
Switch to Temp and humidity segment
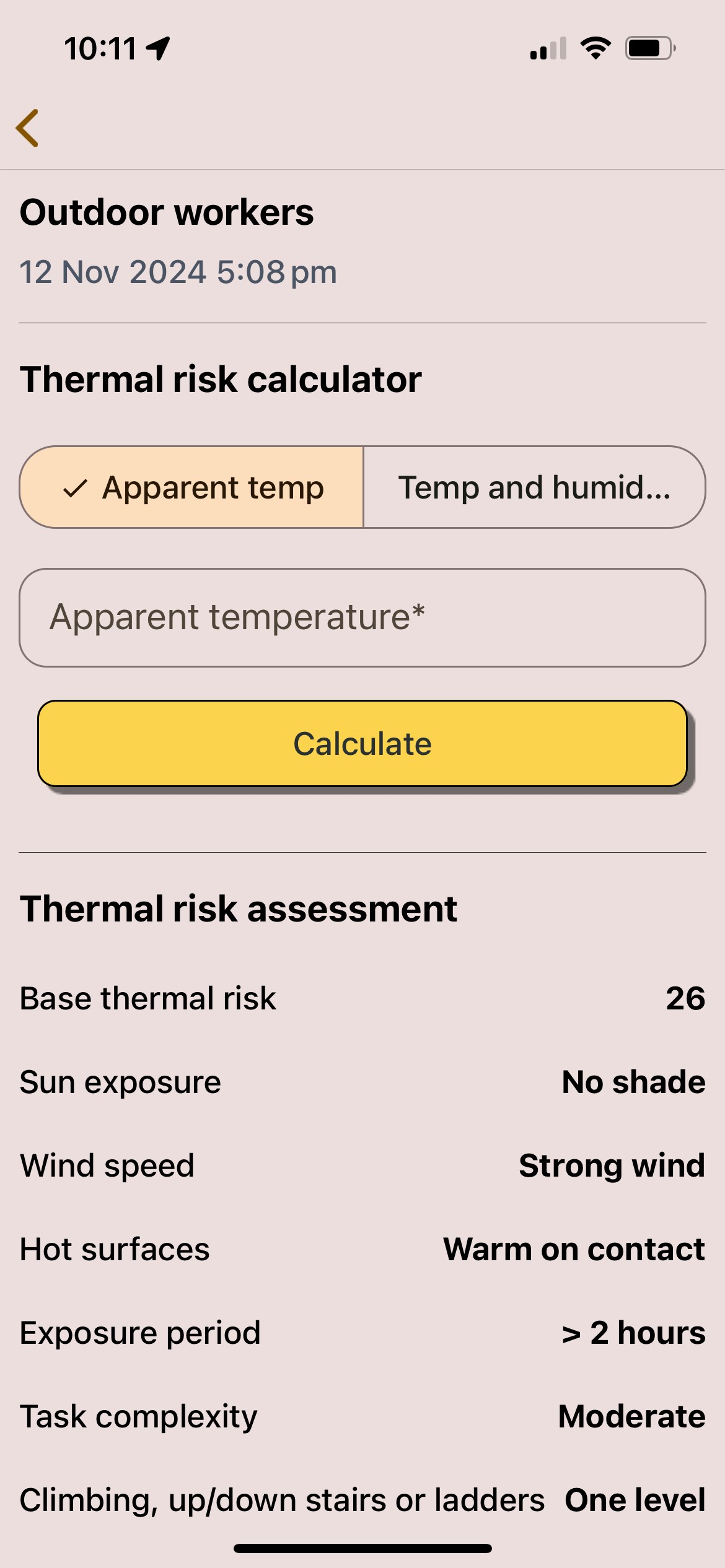tap(534, 487)
